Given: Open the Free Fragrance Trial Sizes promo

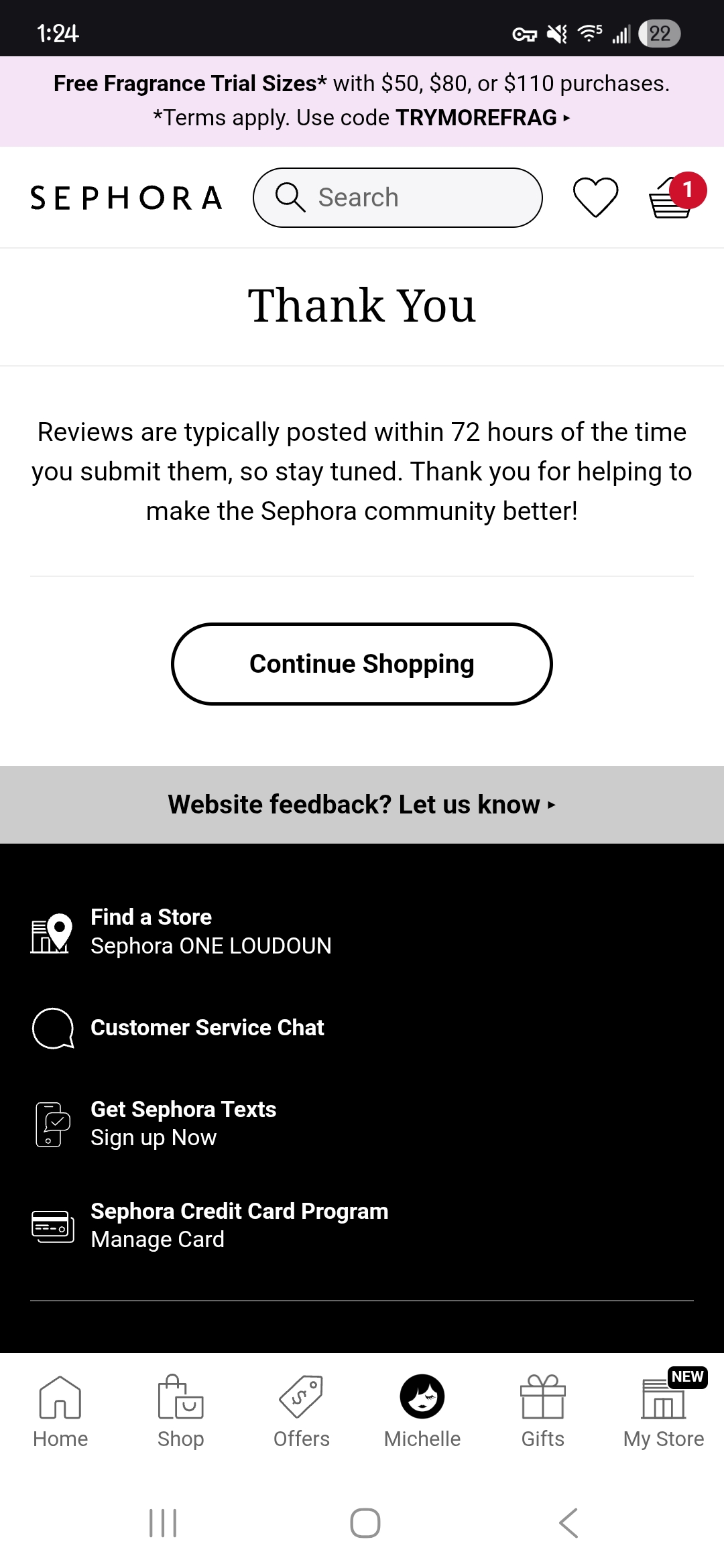Looking at the screenshot, I should (362, 101).
